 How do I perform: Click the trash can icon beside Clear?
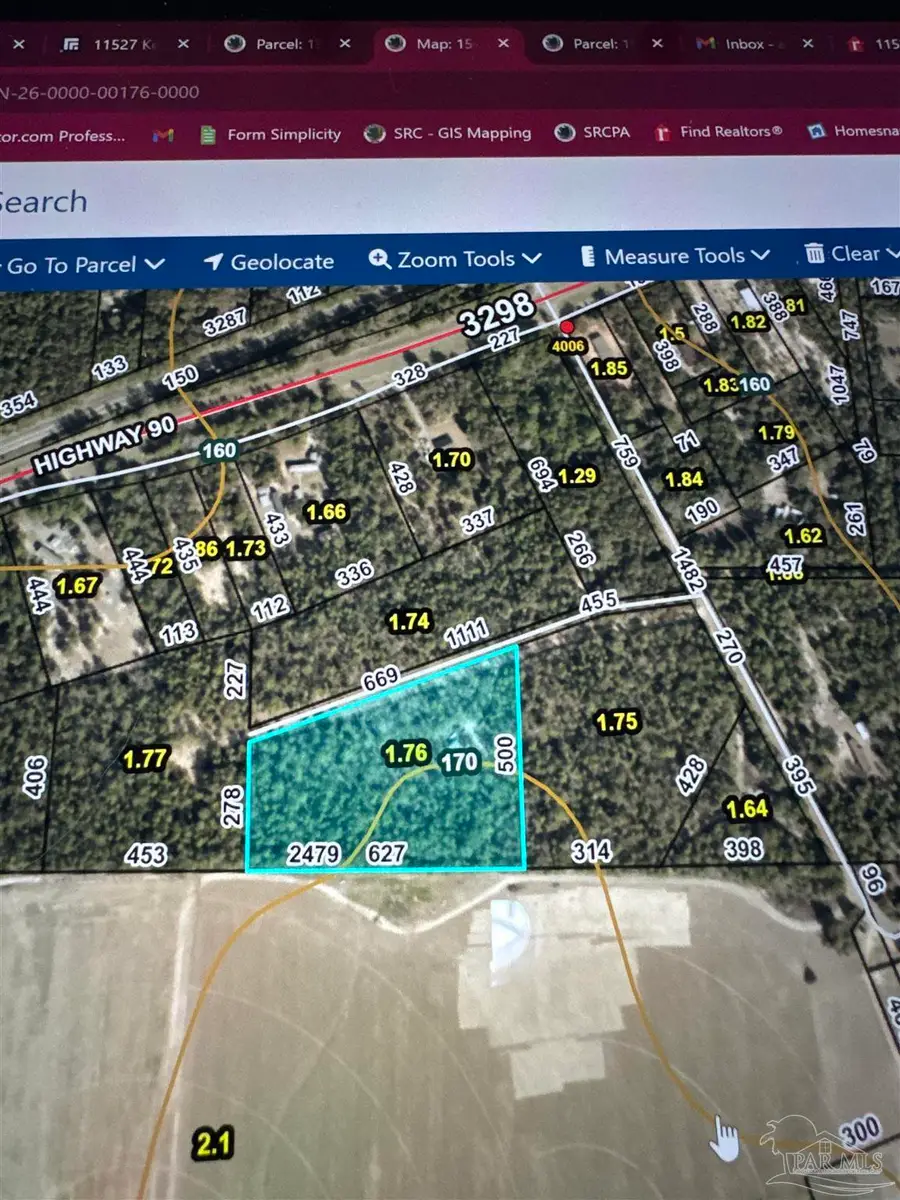coord(815,254)
